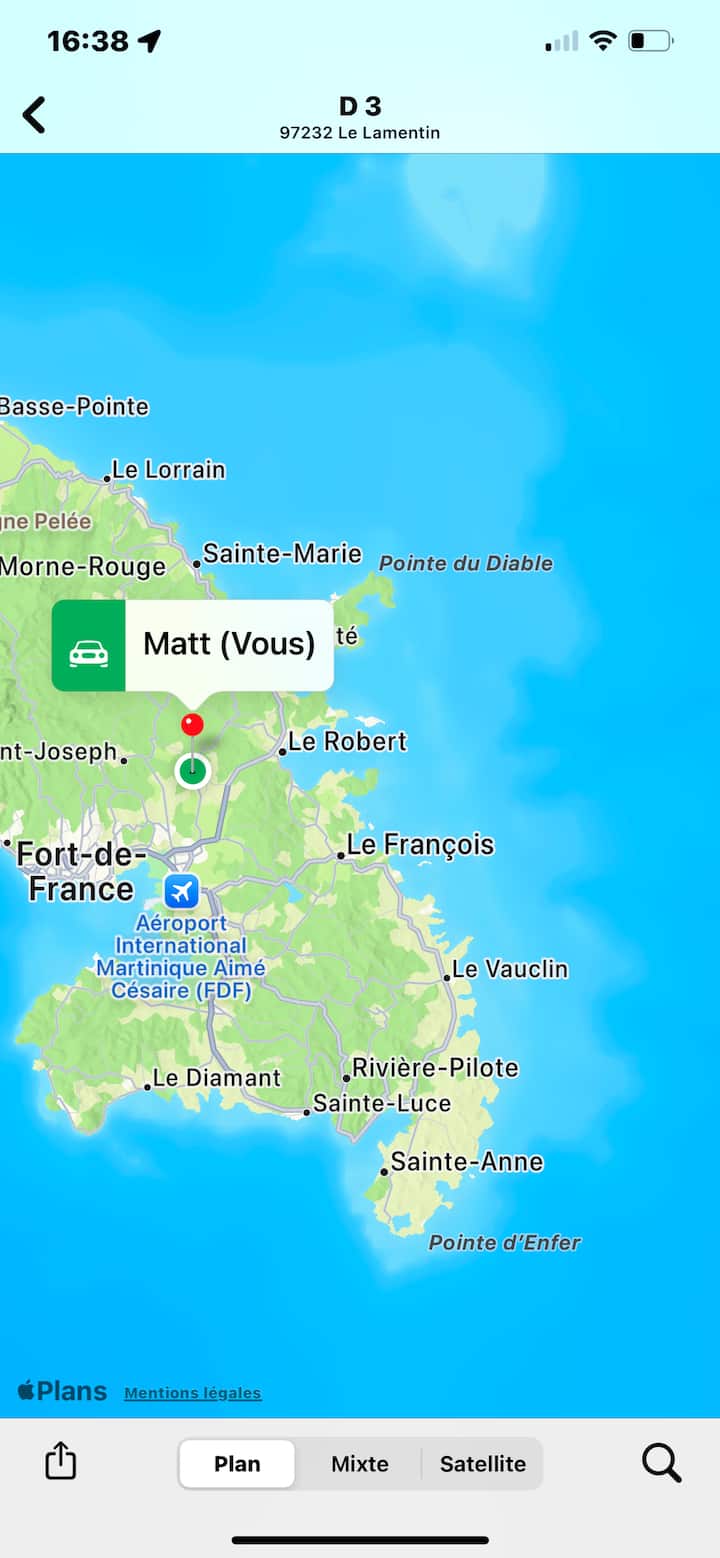Switch to the Mixte map view
The image size is (720, 1558).
tap(360, 1464)
